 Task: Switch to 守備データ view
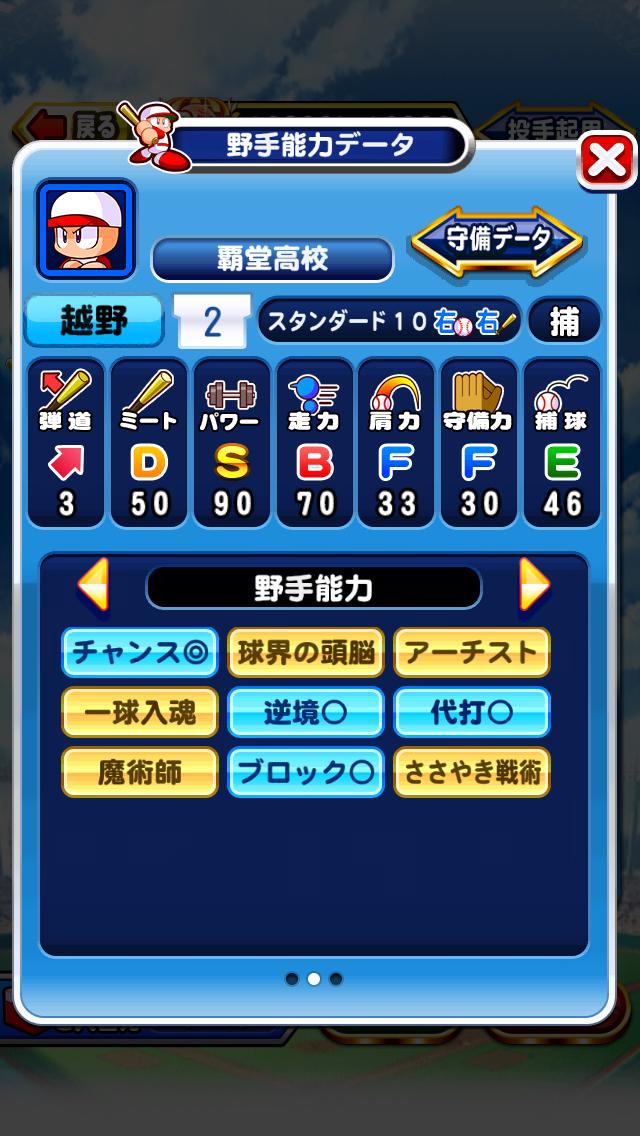(497, 240)
